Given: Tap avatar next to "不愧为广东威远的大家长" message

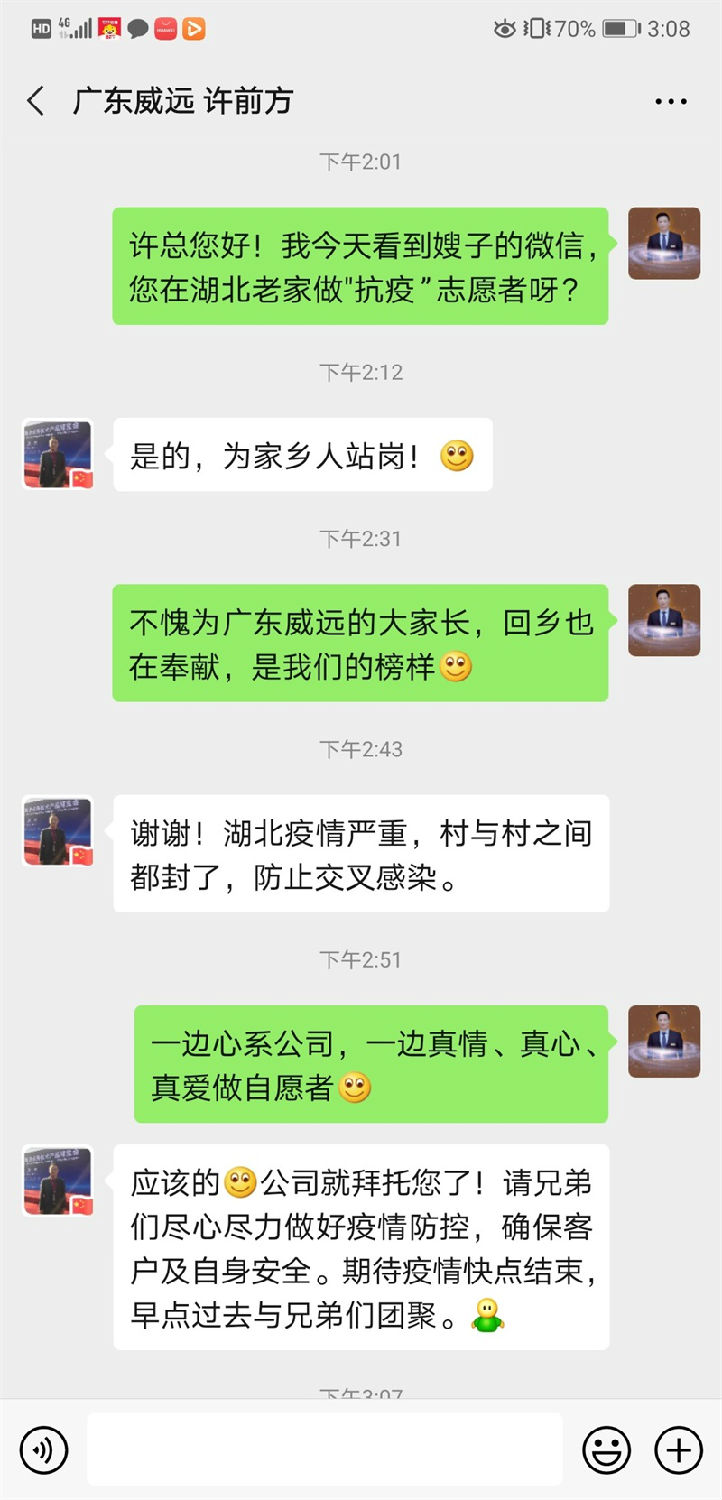Looking at the screenshot, I should pyautogui.click(x=663, y=620).
